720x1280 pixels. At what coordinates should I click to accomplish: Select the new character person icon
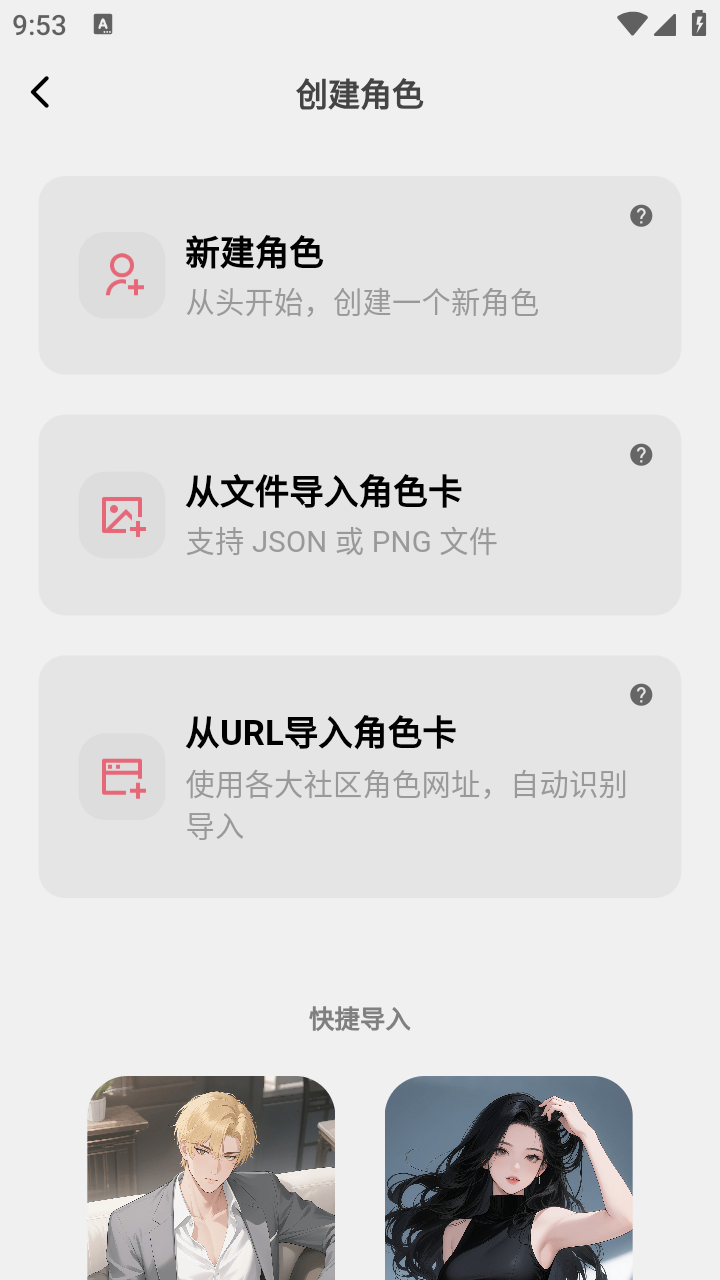point(121,275)
